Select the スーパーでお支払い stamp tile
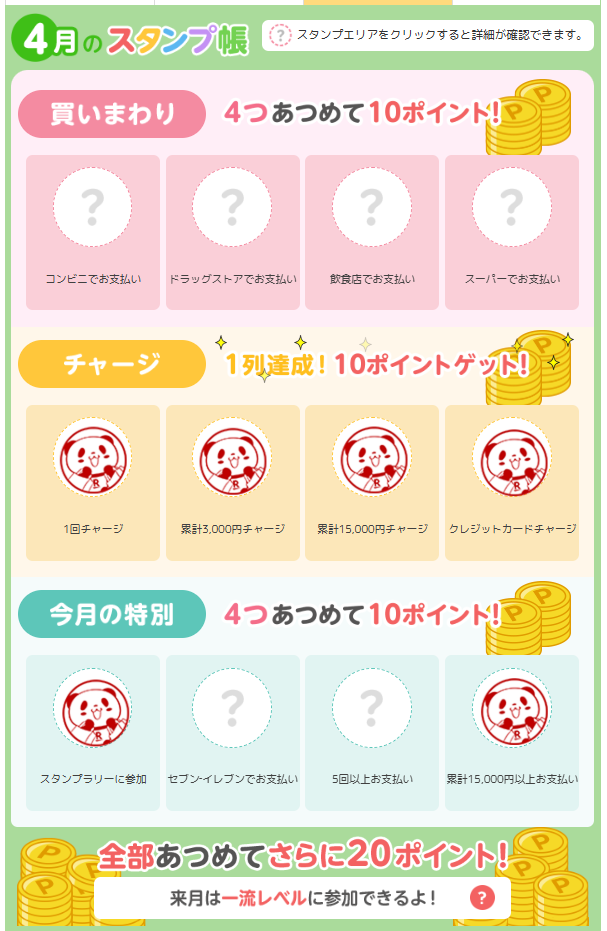607x931 pixels. click(x=512, y=232)
